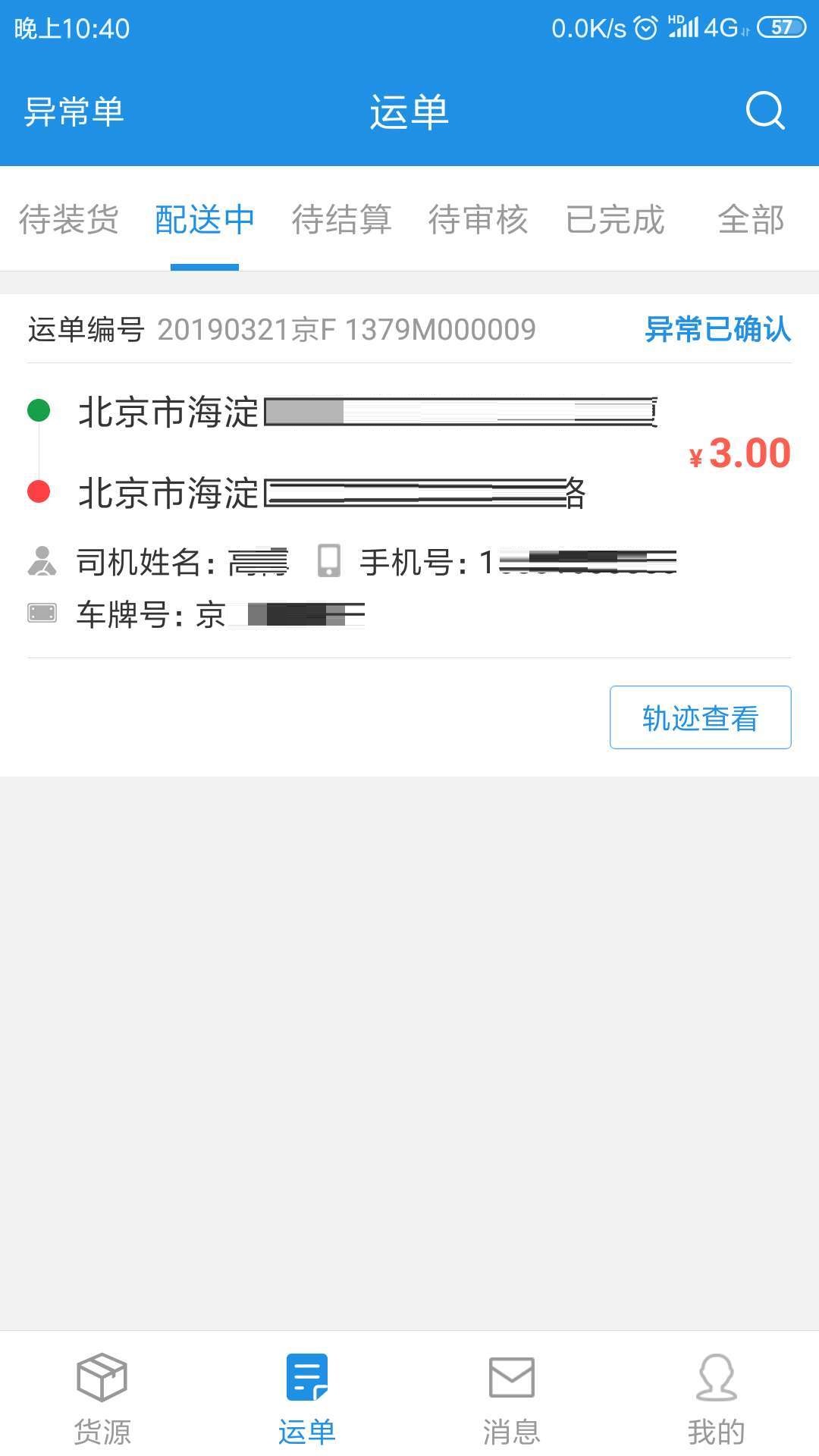
Task: Open 异常单 in the top bar
Action: pos(74,111)
